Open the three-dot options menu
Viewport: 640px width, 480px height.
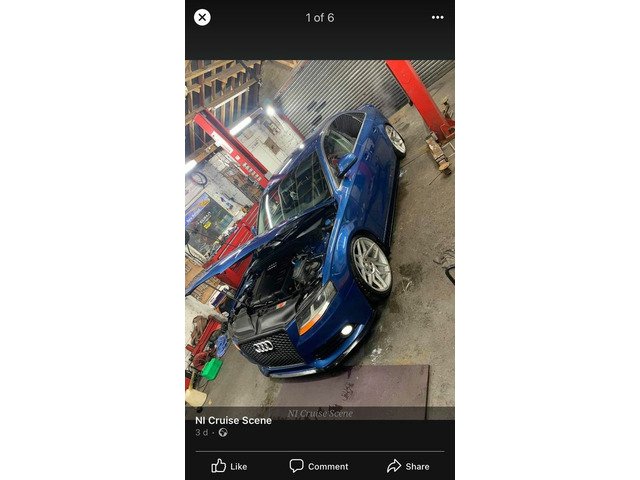437,17
